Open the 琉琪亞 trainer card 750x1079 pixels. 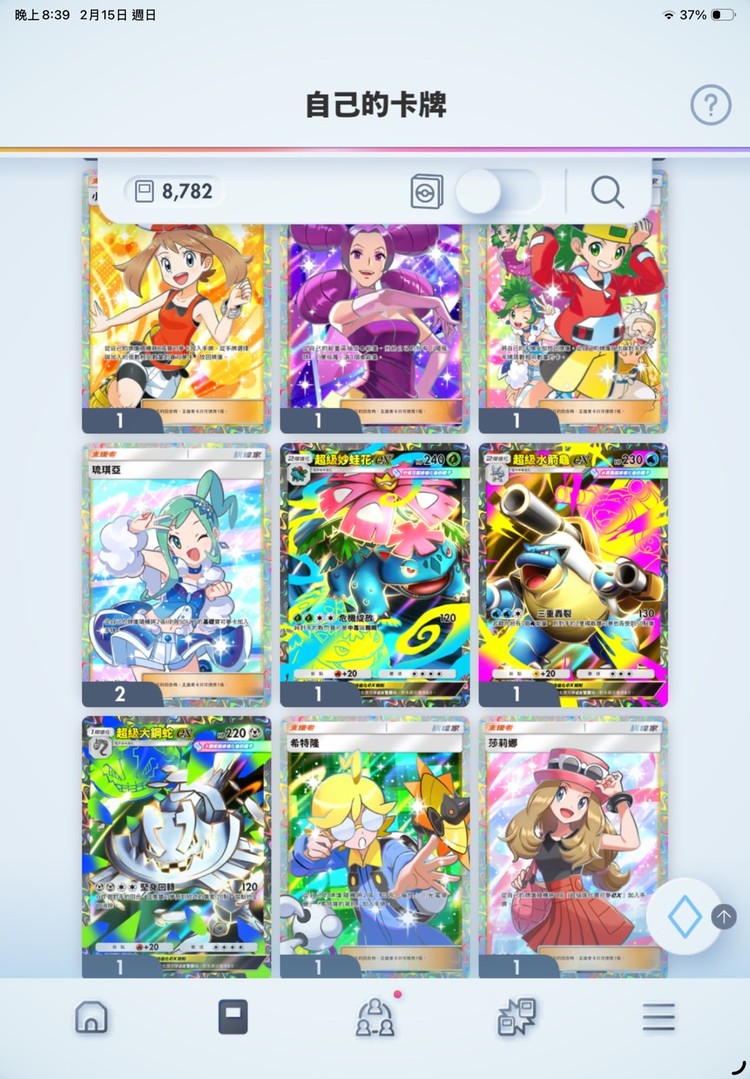pos(176,574)
